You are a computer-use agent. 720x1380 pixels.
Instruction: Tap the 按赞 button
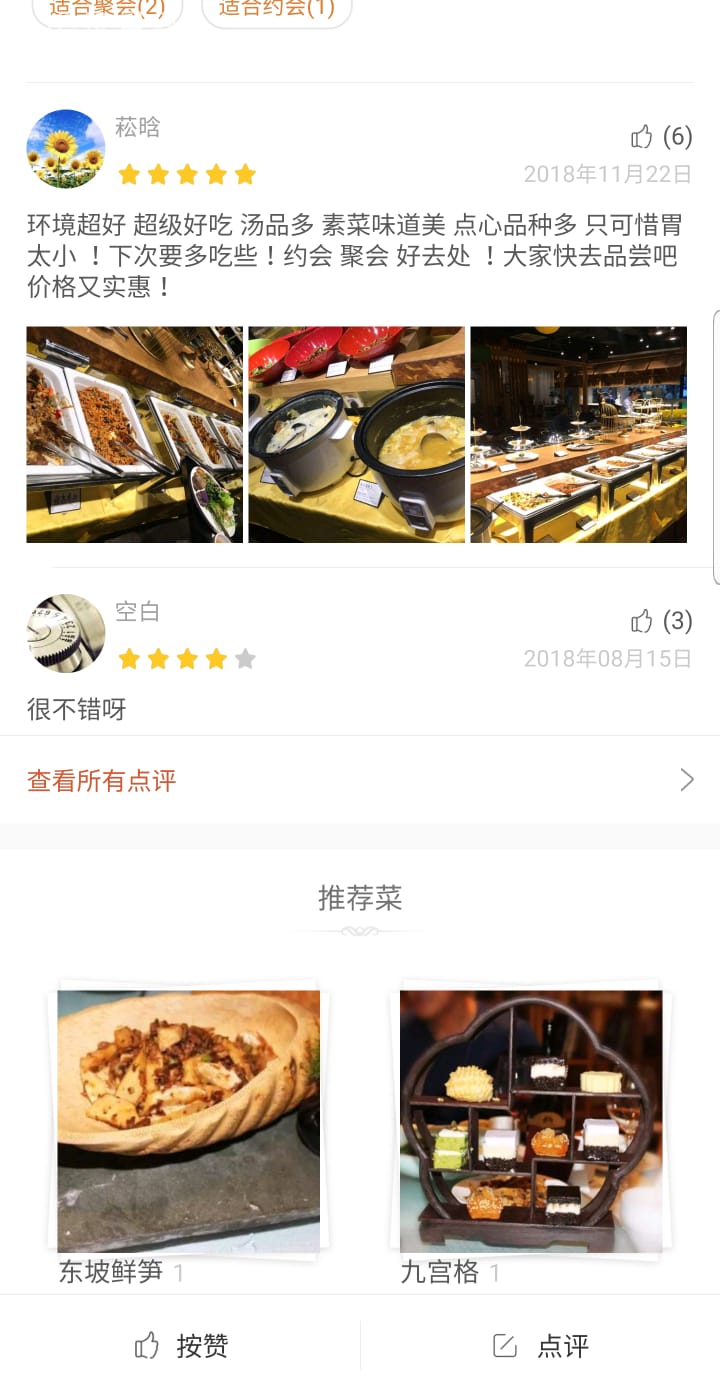[x=181, y=1345]
